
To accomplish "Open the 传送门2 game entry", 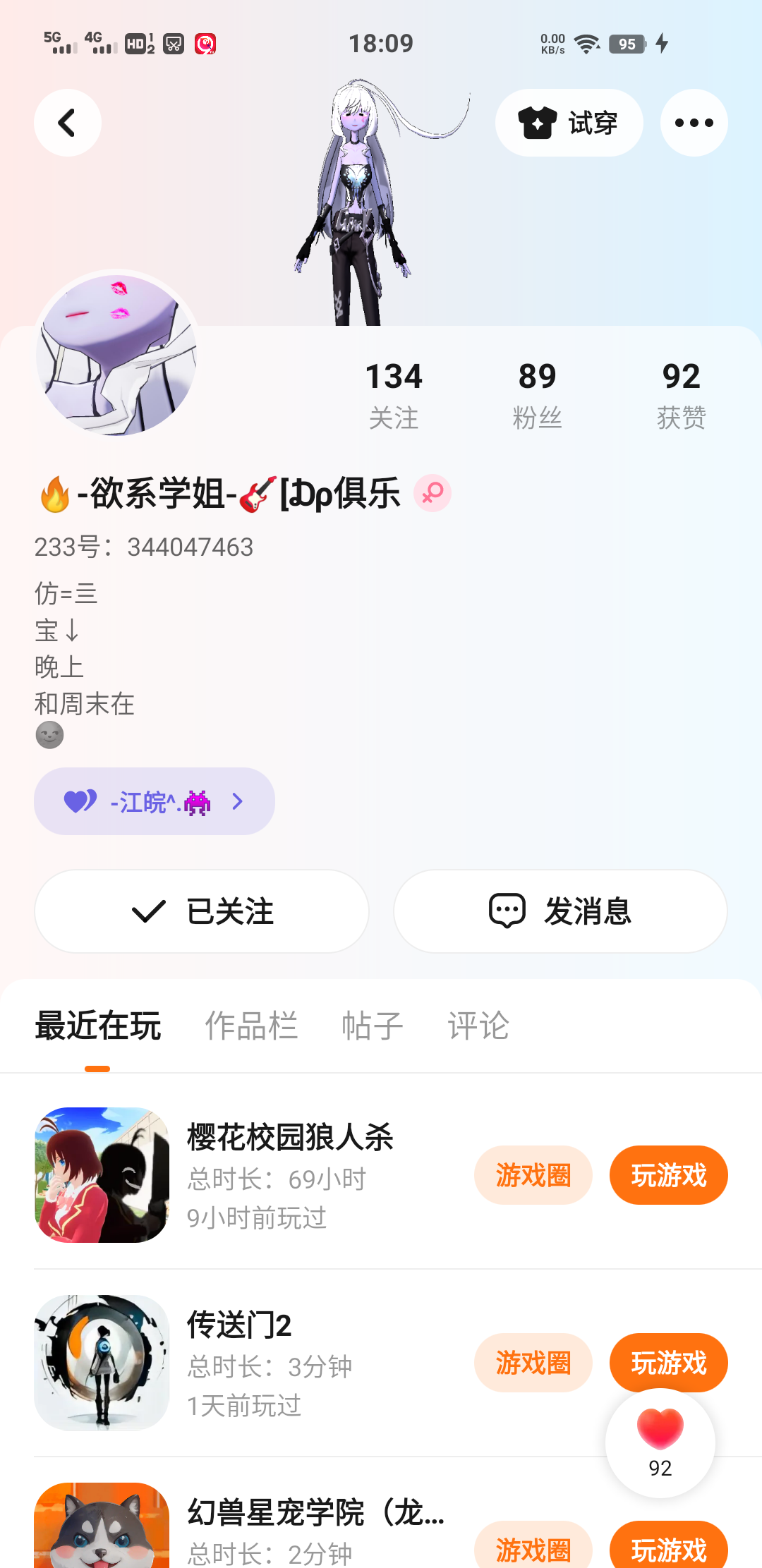I will coord(240,1325).
